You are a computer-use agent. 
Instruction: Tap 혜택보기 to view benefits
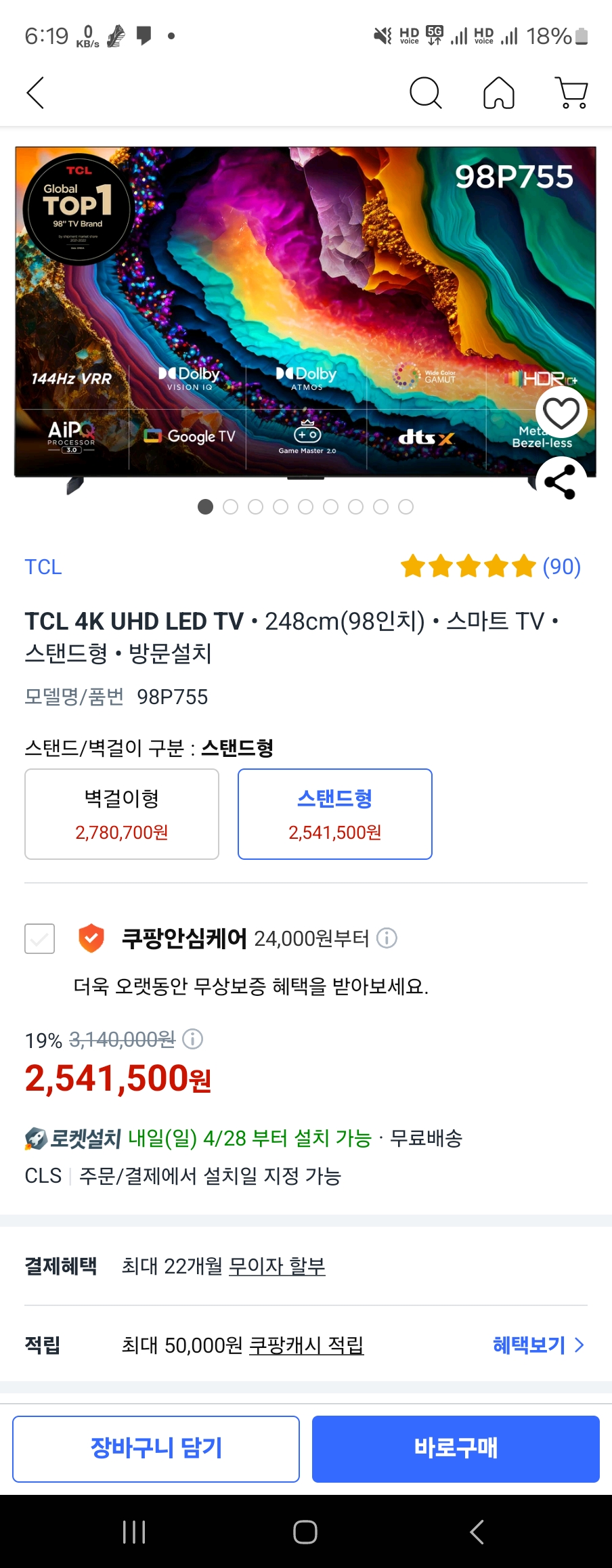[x=538, y=1345]
